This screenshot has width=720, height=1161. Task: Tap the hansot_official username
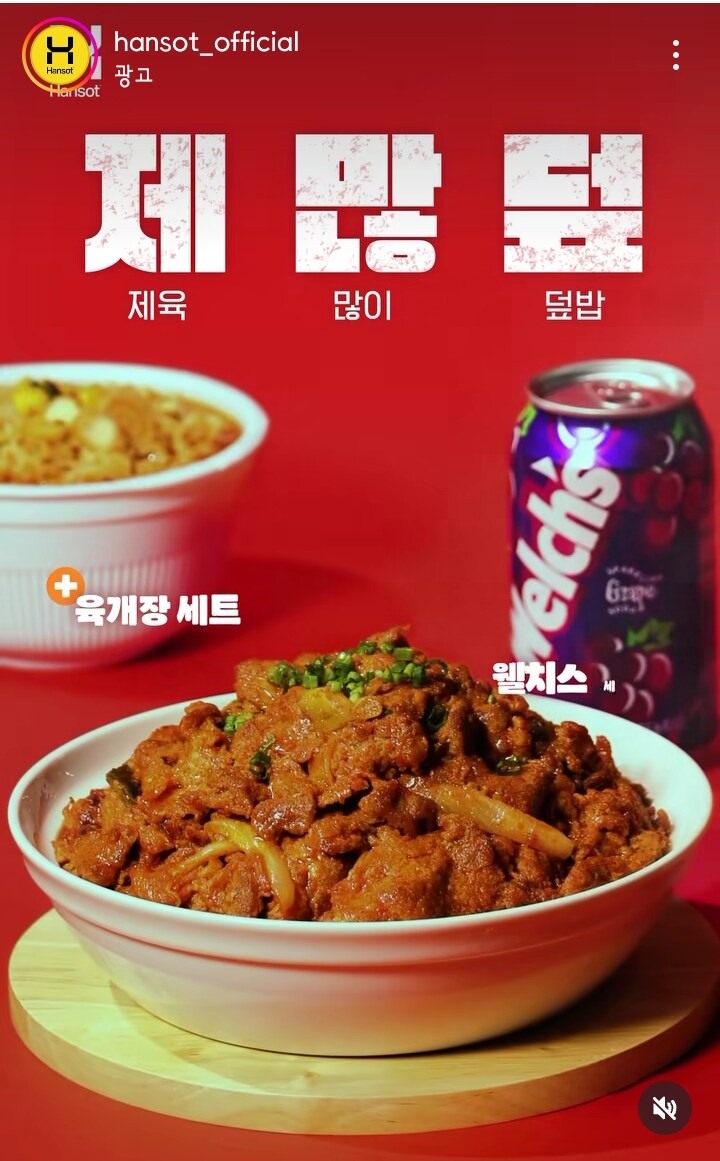tap(206, 42)
